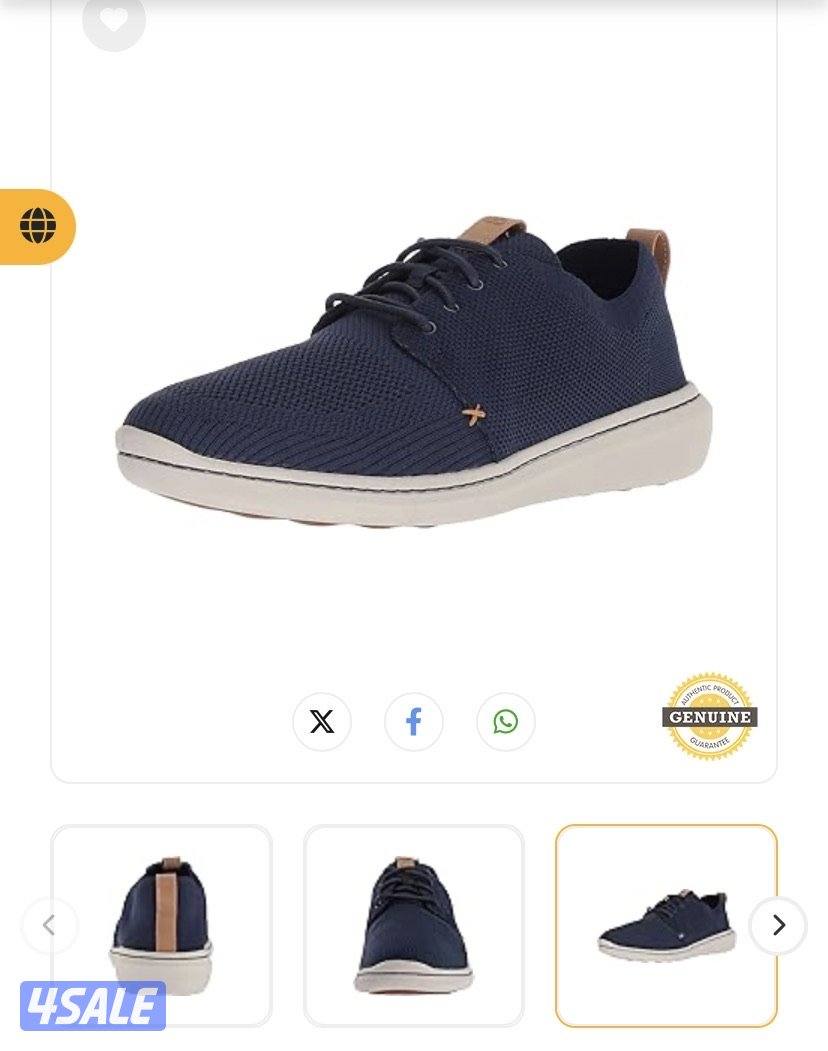Share the product on X
The image size is (828, 1051).
322,721
